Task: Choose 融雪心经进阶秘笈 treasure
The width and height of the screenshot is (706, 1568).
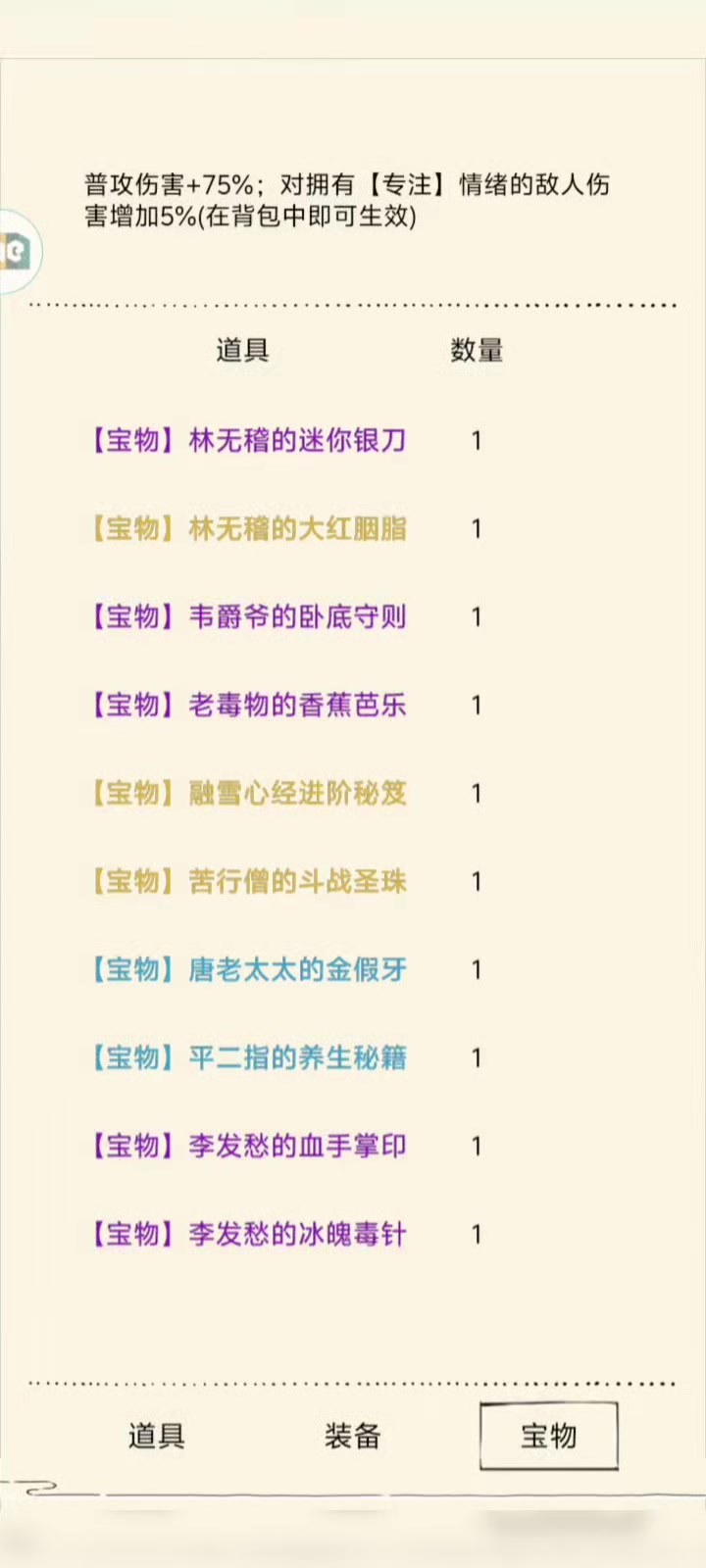Action: tap(249, 793)
